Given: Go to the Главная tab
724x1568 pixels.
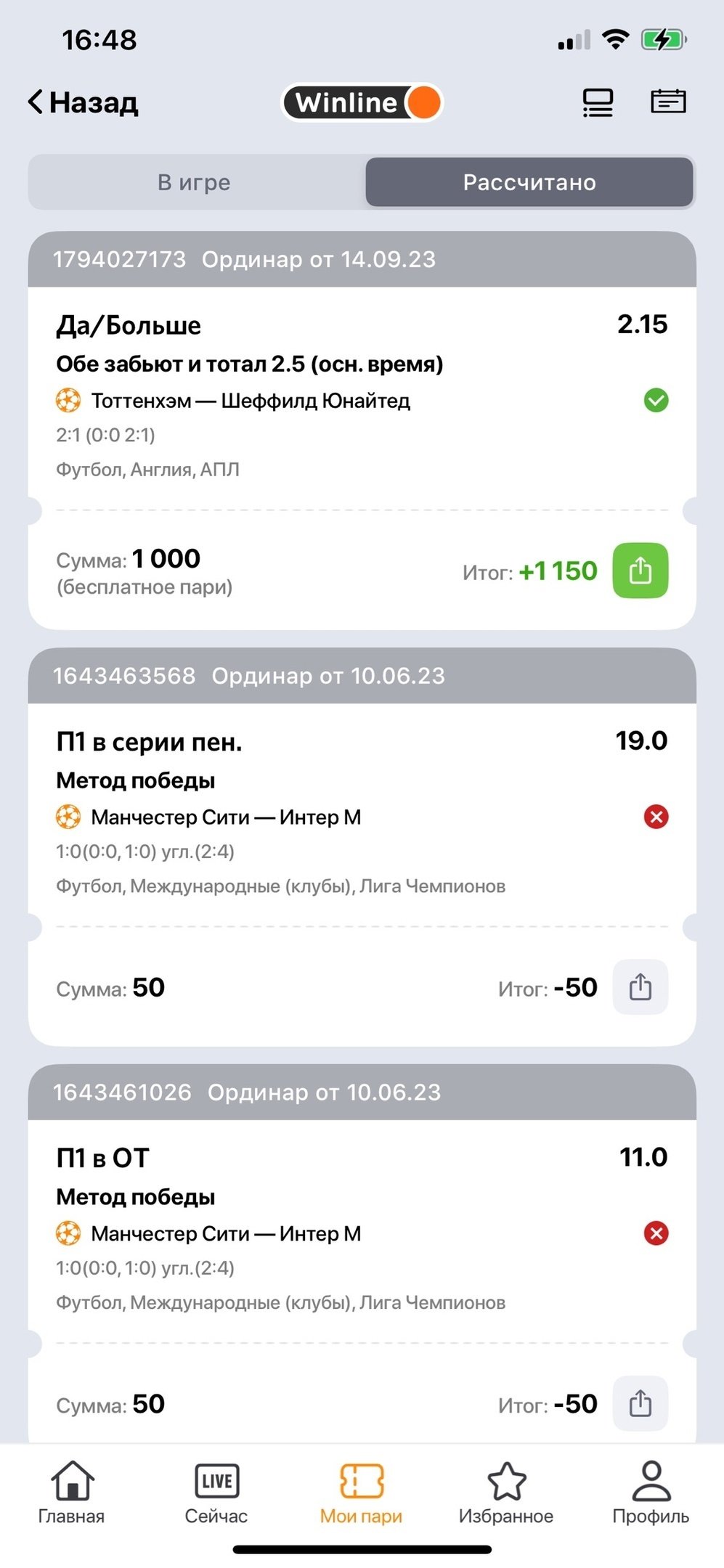Looking at the screenshot, I should (x=72, y=1493).
